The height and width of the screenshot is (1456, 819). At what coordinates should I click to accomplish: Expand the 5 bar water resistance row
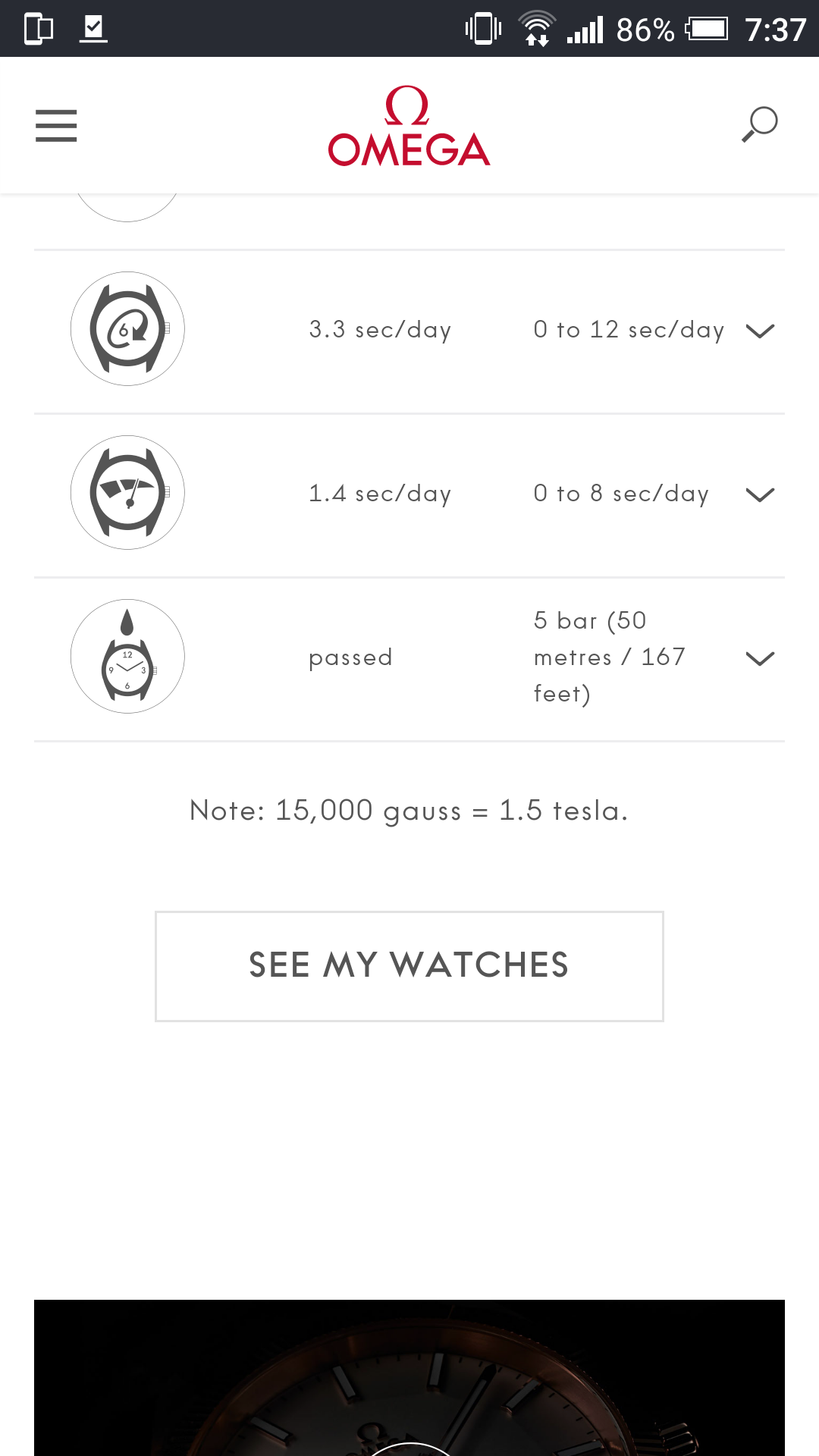(759, 658)
